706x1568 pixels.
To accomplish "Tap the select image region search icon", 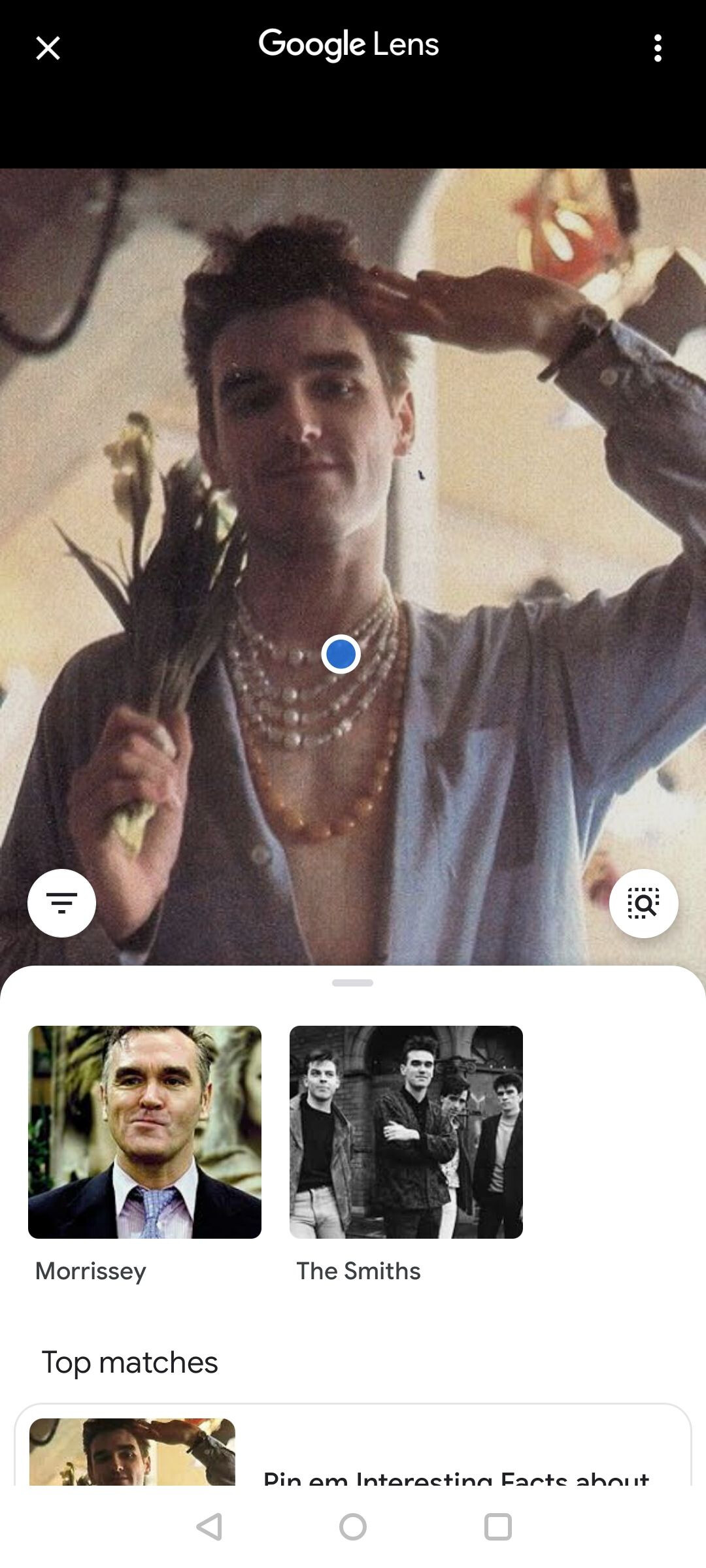I will (643, 903).
